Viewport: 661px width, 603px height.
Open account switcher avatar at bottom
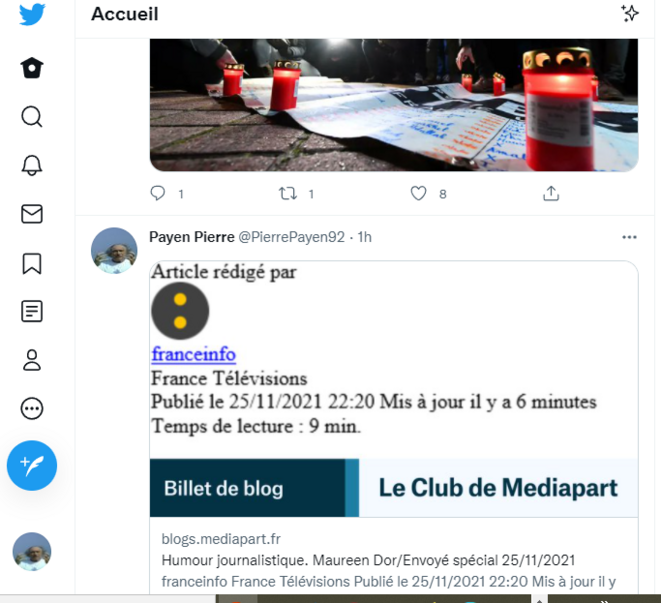(32, 551)
